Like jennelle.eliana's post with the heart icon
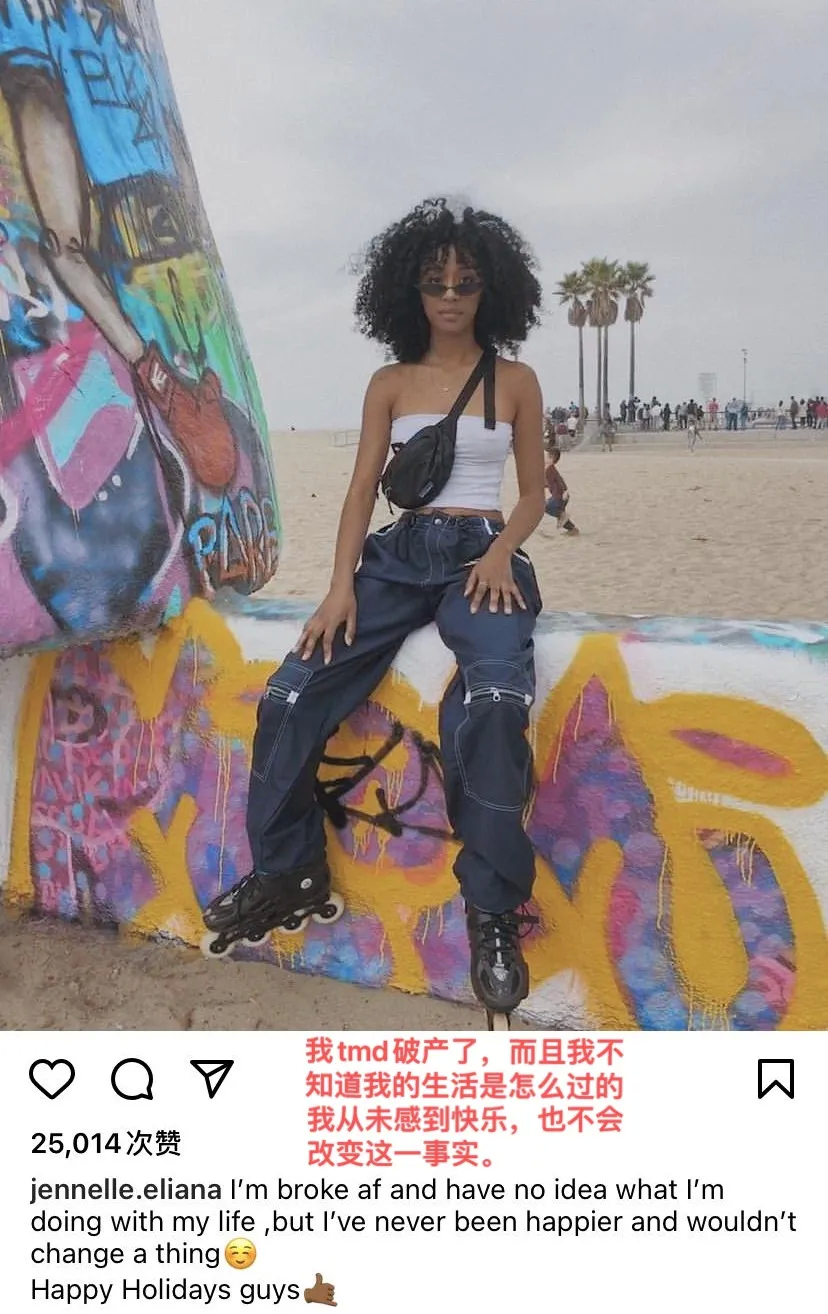 [51, 1080]
